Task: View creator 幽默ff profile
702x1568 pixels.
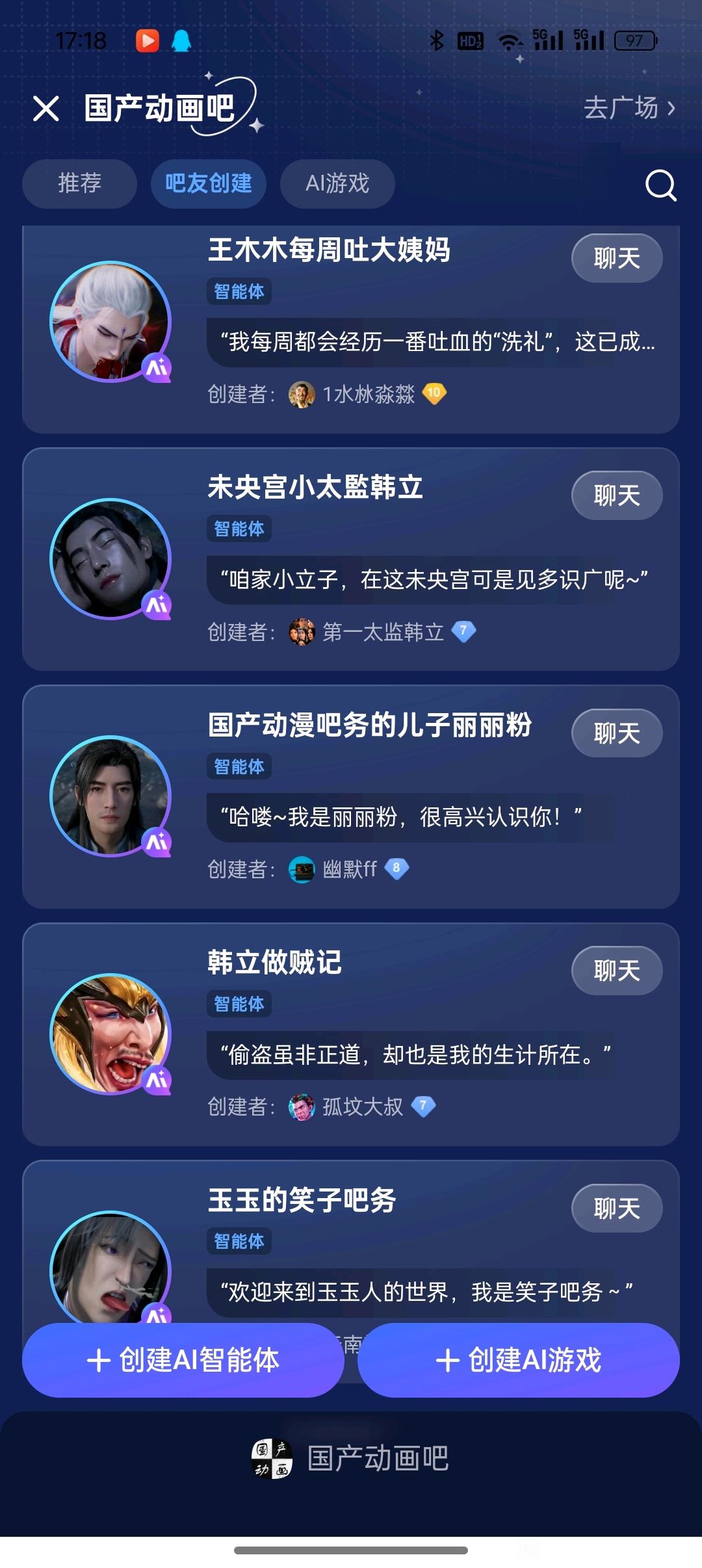Action: [349, 869]
